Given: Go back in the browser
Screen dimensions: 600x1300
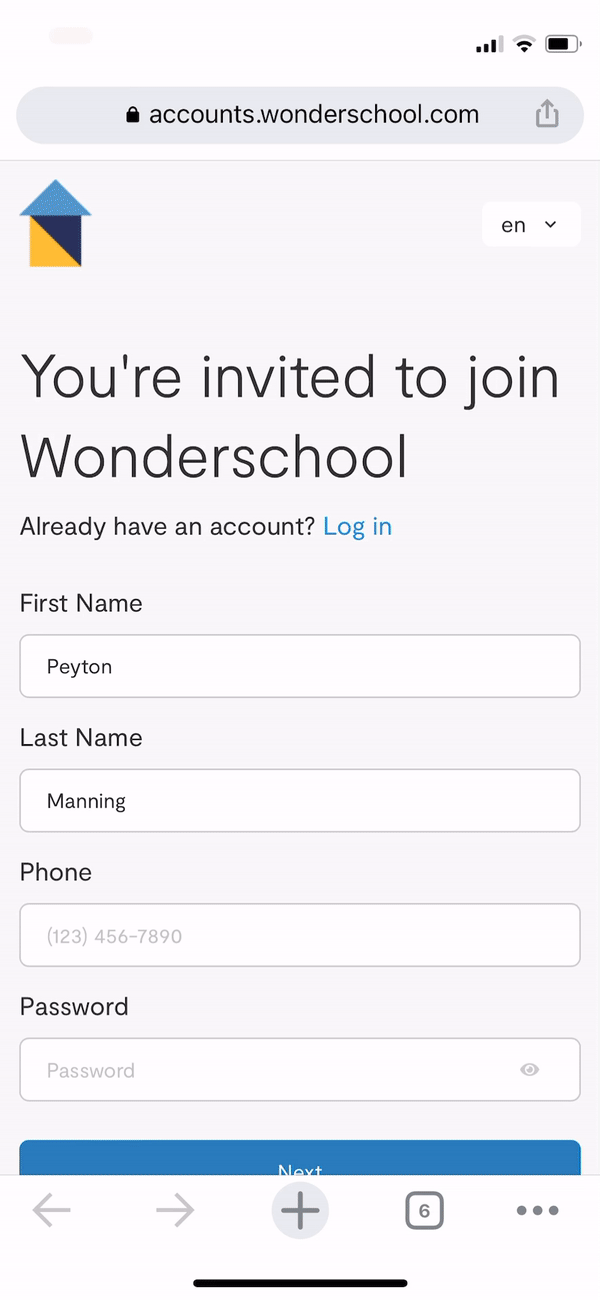Looking at the screenshot, I should [x=52, y=1211].
